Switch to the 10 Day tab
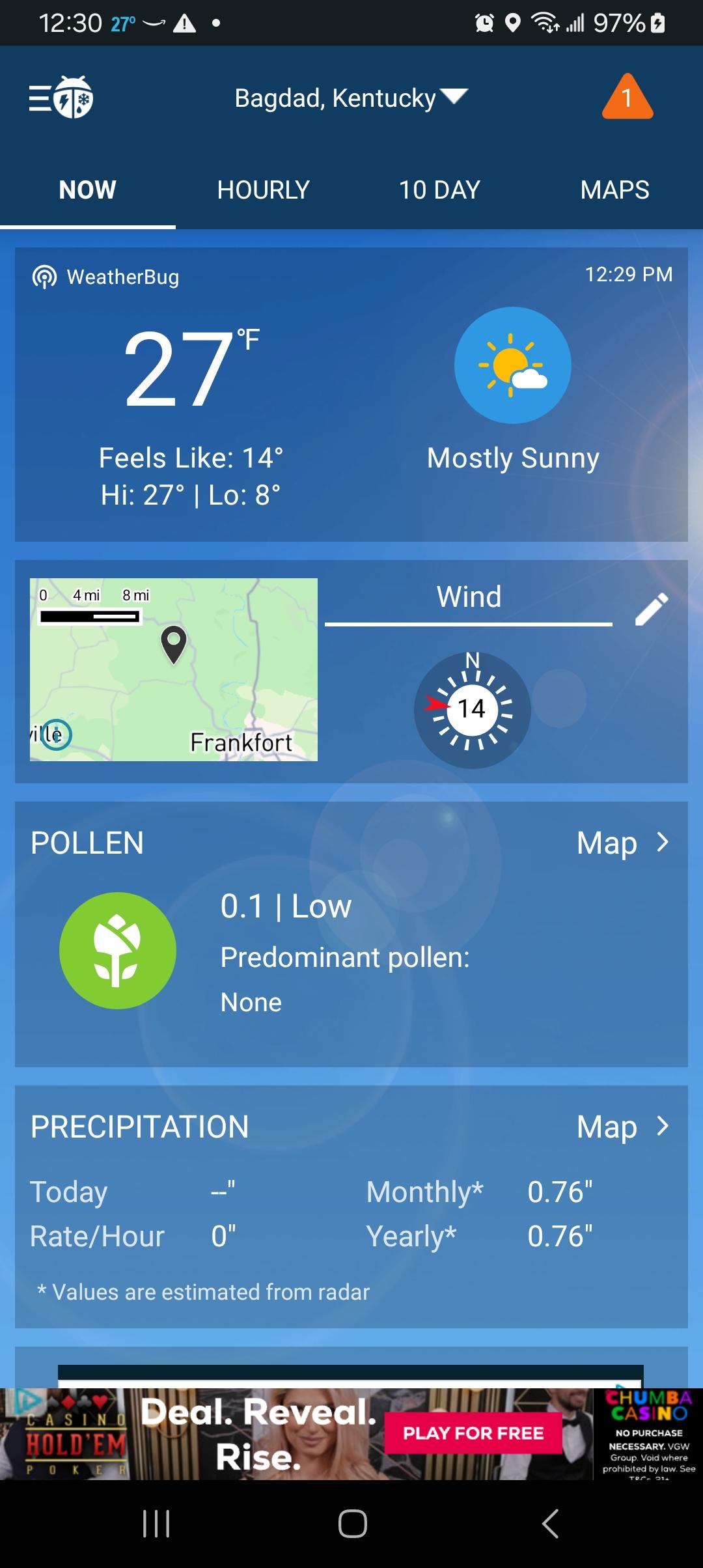 tap(439, 190)
